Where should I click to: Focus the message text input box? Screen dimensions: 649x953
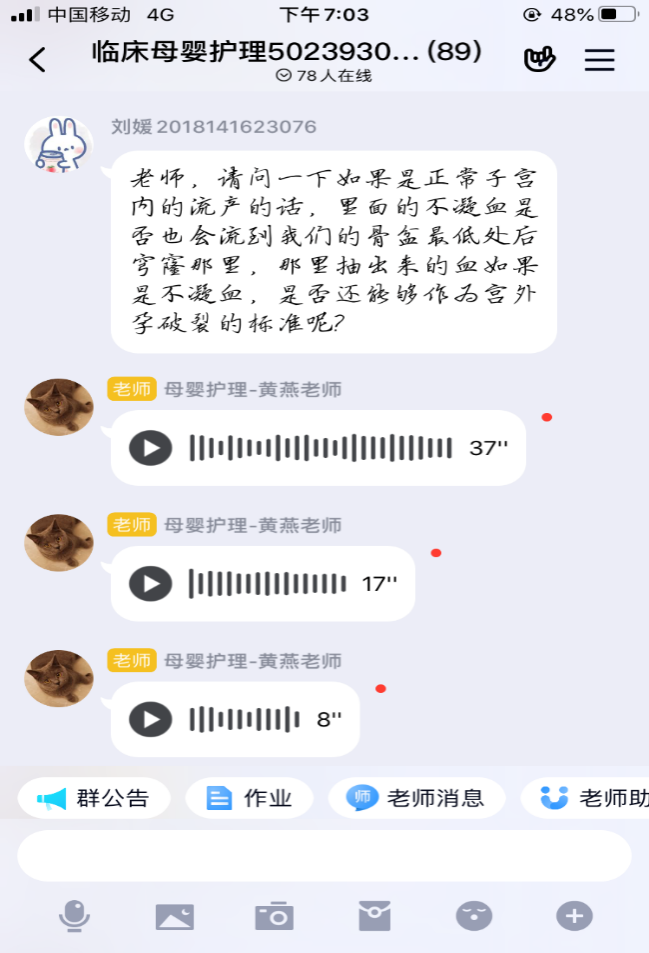point(324,856)
